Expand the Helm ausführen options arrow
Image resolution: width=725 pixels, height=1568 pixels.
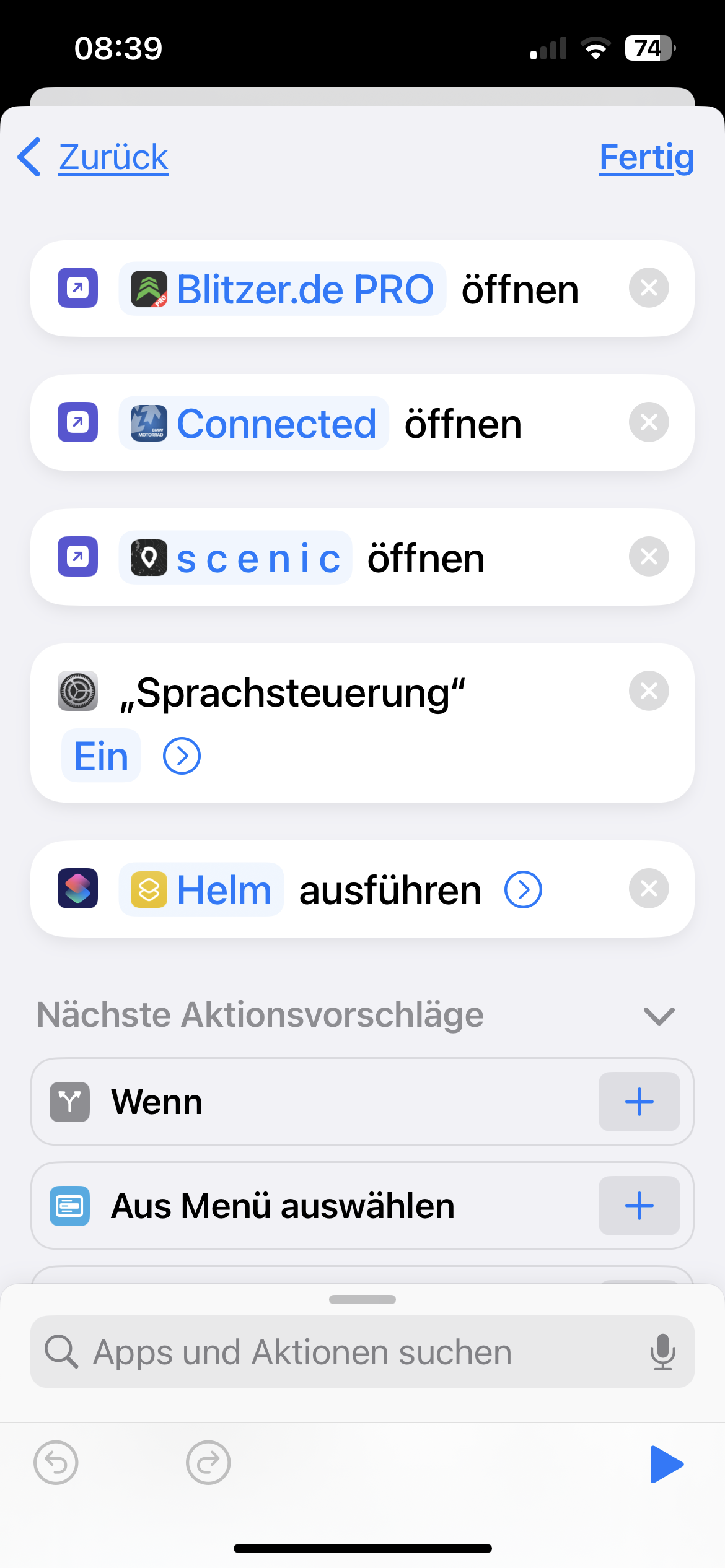pos(524,890)
